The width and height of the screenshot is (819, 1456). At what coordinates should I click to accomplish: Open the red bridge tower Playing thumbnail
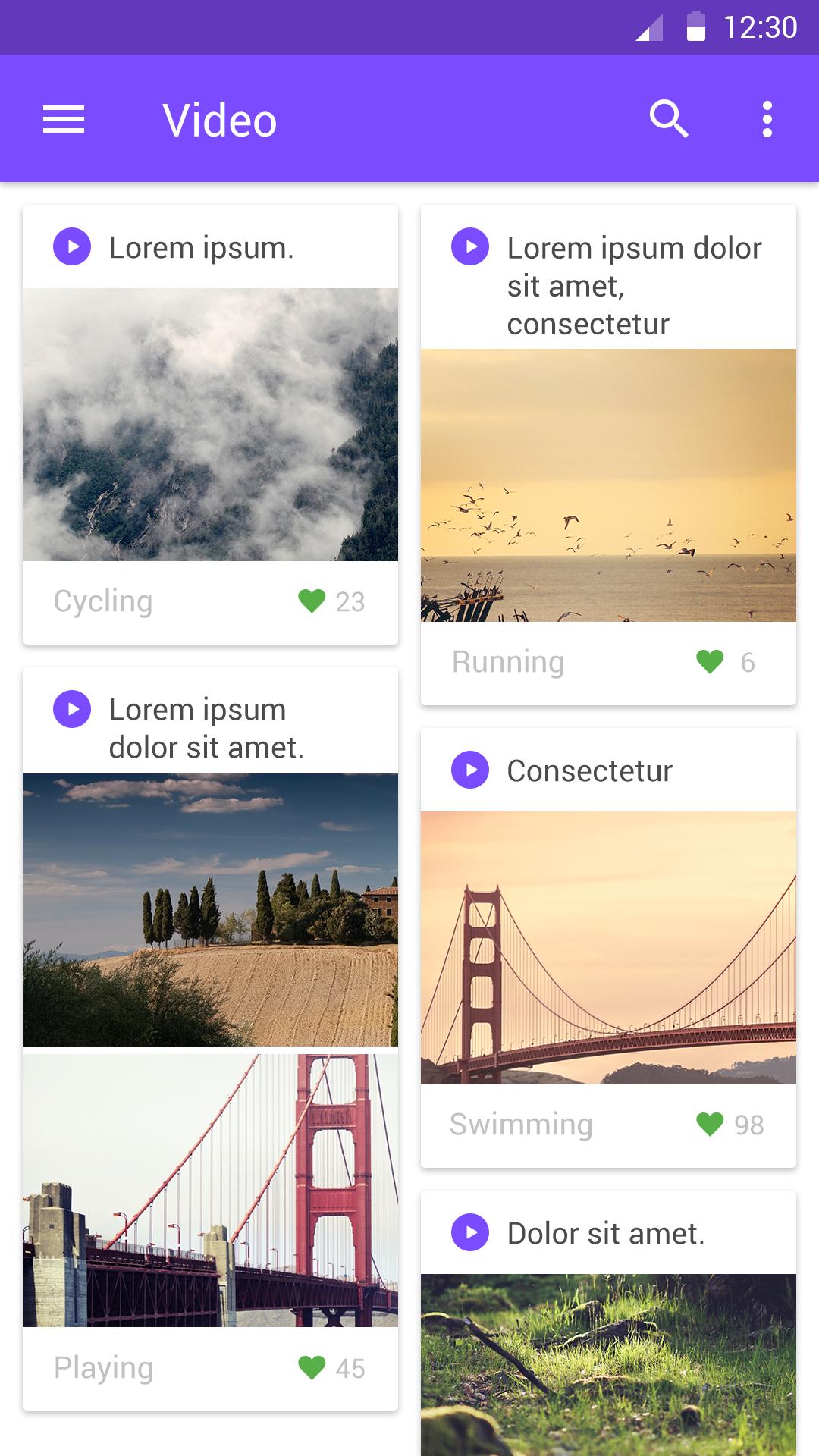pos(210,1191)
